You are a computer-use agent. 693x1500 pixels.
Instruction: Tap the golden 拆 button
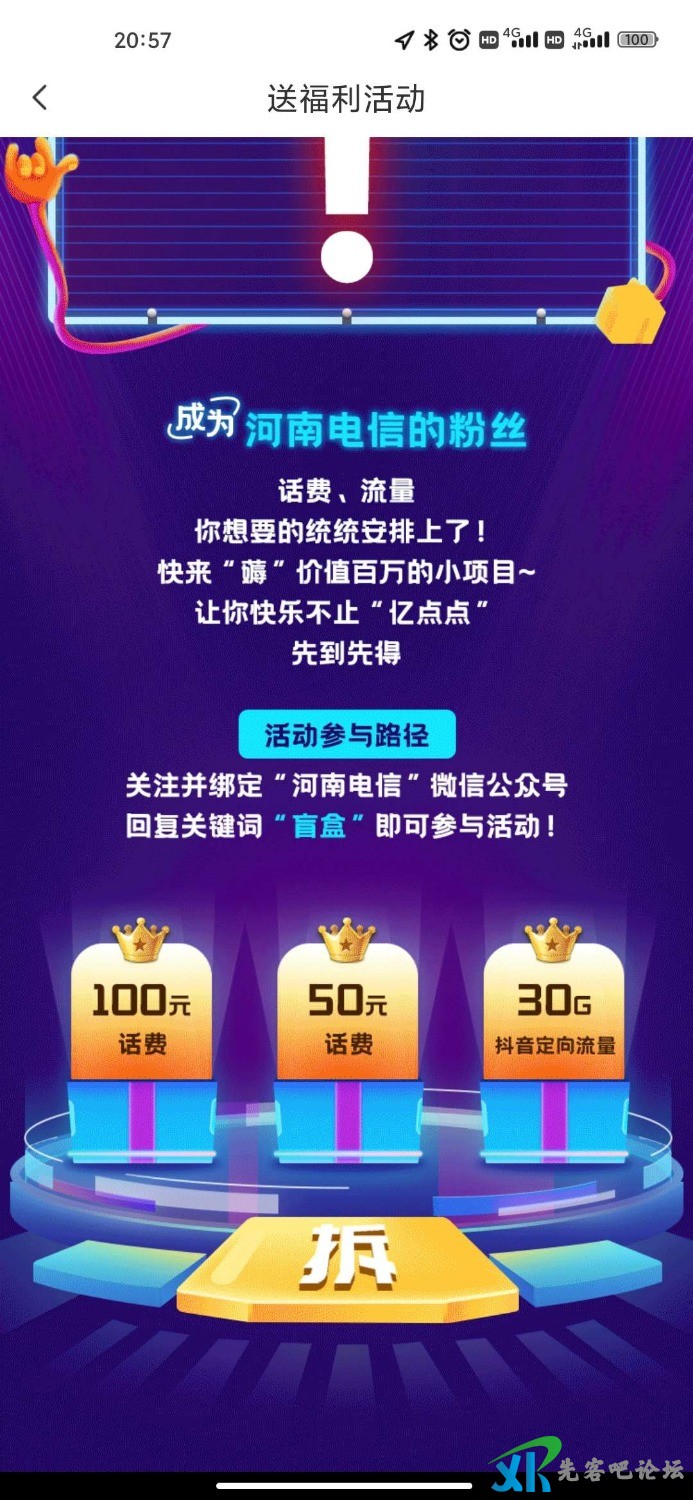(347, 1264)
